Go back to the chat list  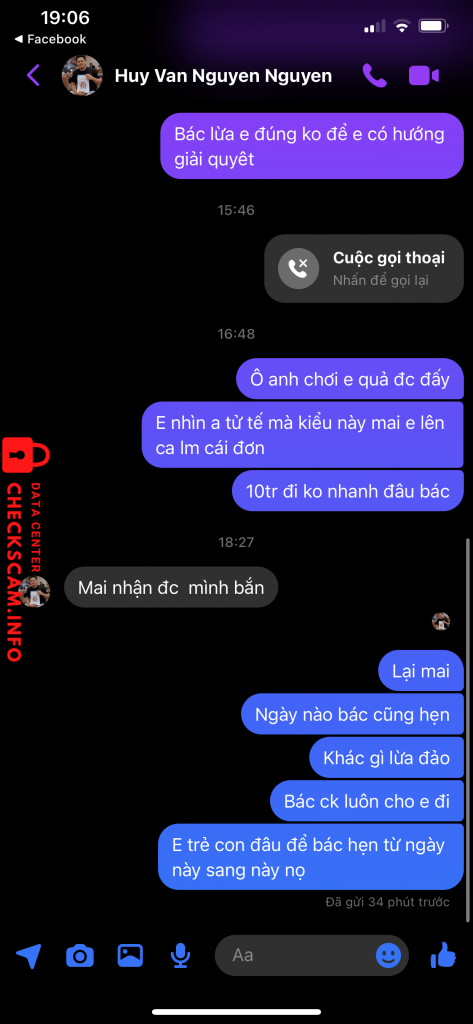(33, 76)
